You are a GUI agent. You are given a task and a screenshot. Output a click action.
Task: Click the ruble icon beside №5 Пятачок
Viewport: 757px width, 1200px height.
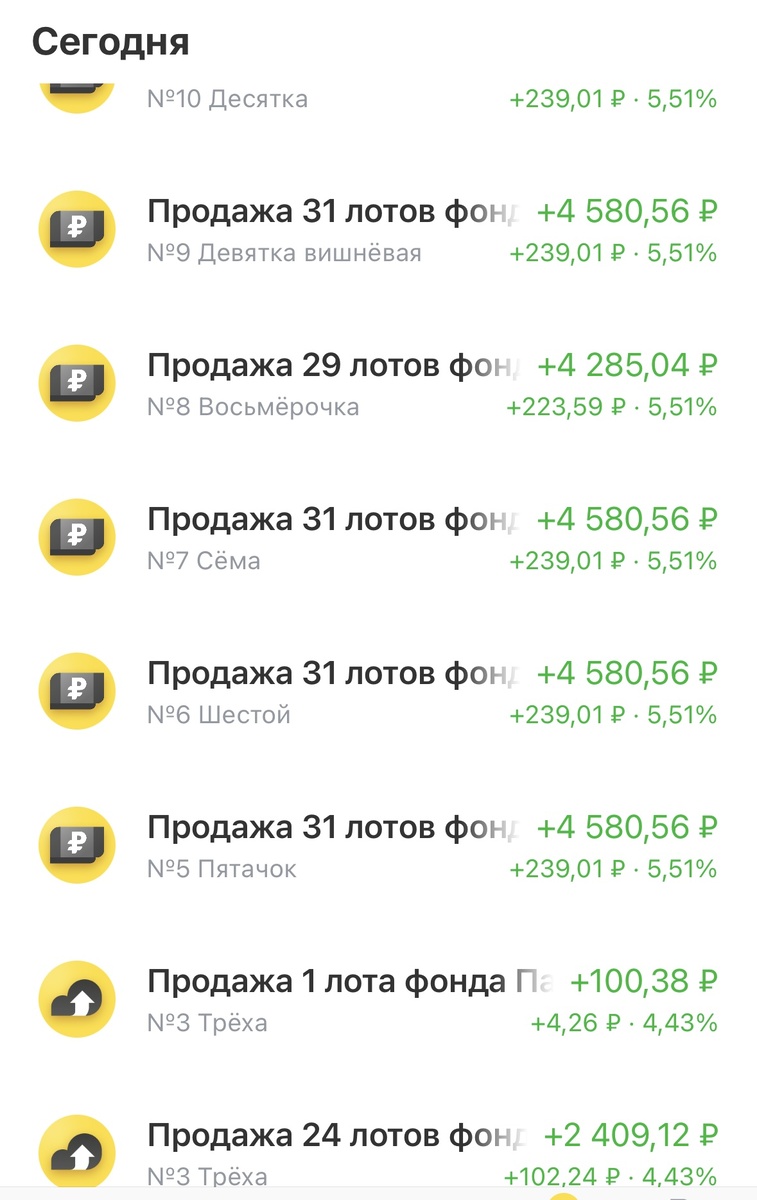[x=77, y=844]
